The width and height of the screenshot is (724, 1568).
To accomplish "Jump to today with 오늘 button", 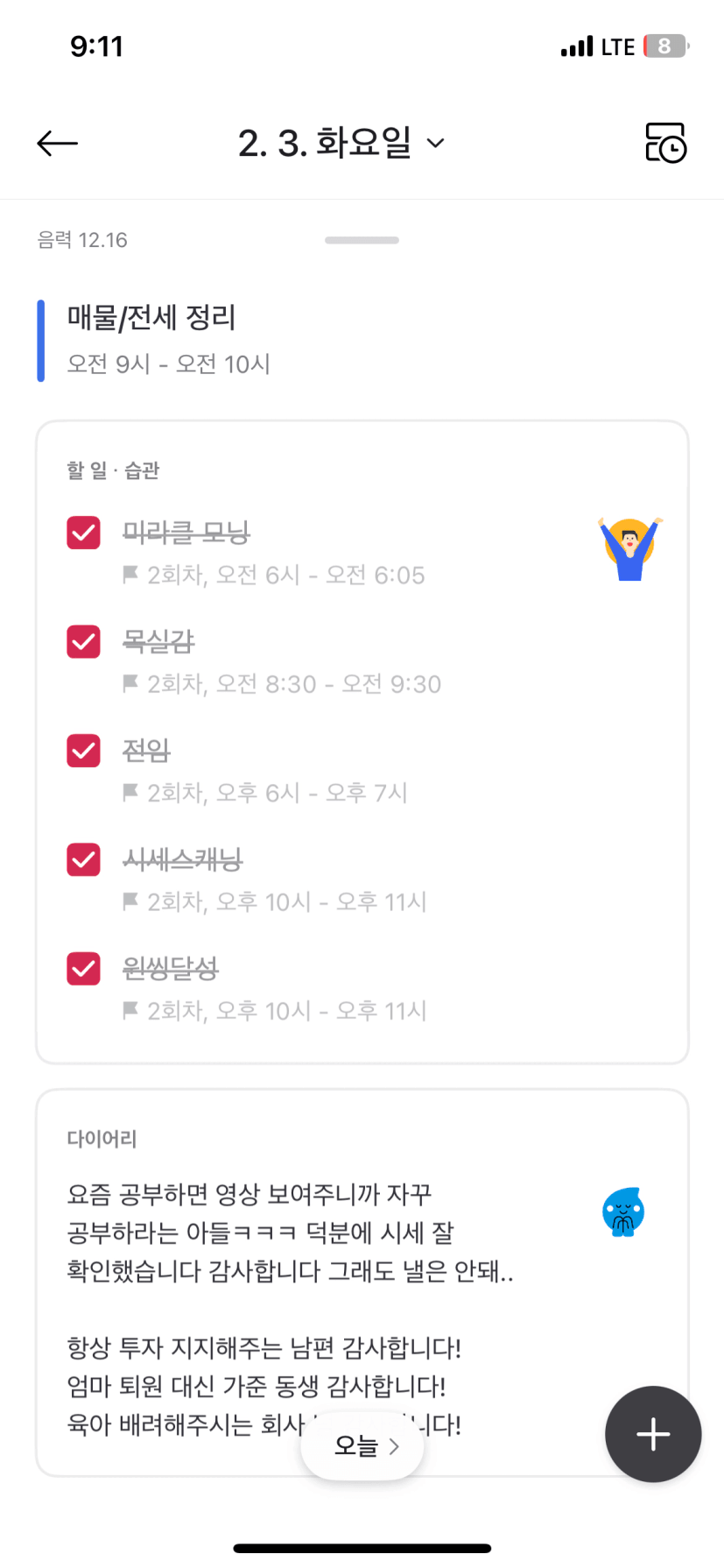I will click(x=362, y=1446).
